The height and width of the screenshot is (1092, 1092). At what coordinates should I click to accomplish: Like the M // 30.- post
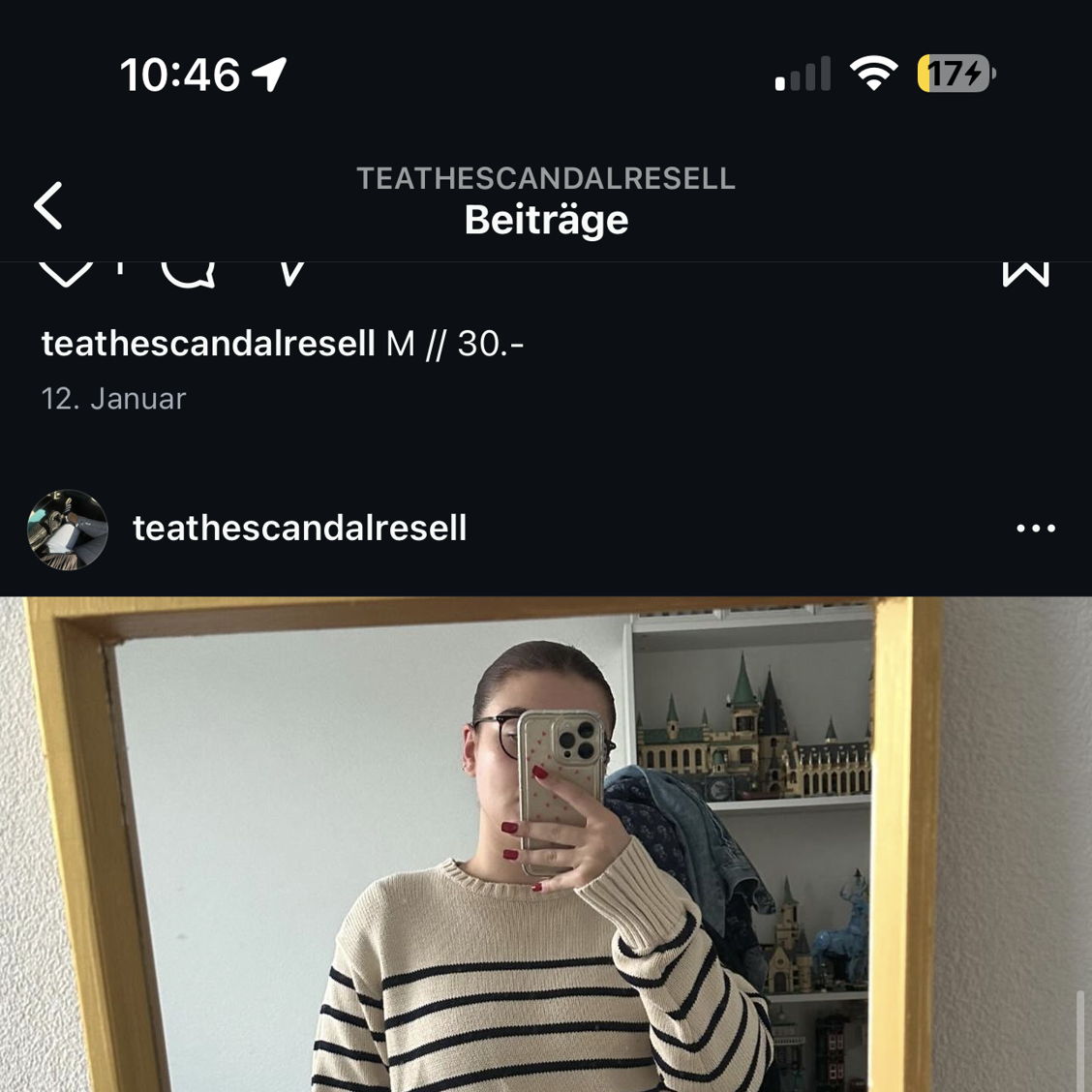pyautogui.click(x=64, y=273)
